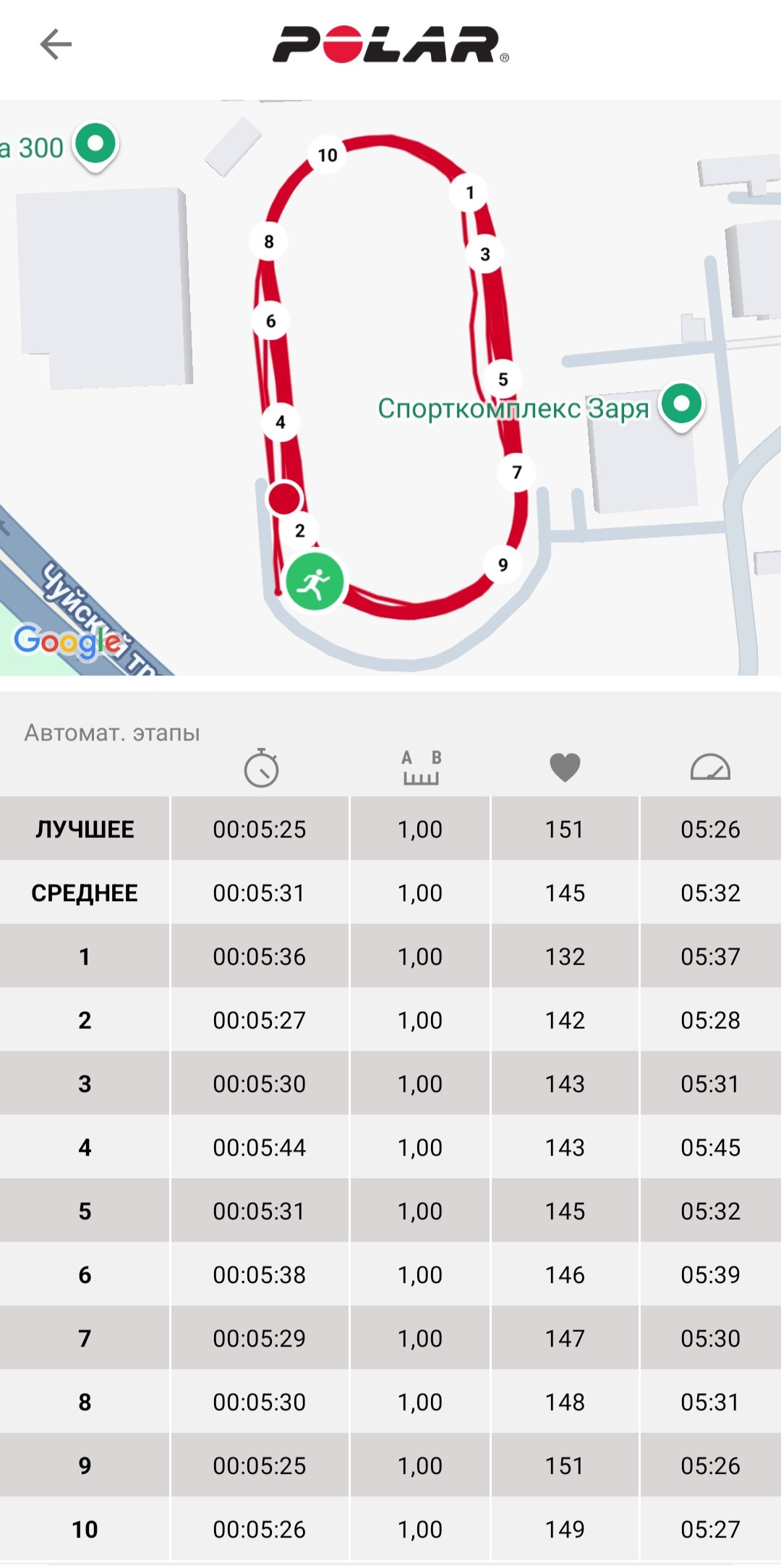Tap the red finish marker on route
Viewport: 781px width, 1568px height.
click(284, 498)
